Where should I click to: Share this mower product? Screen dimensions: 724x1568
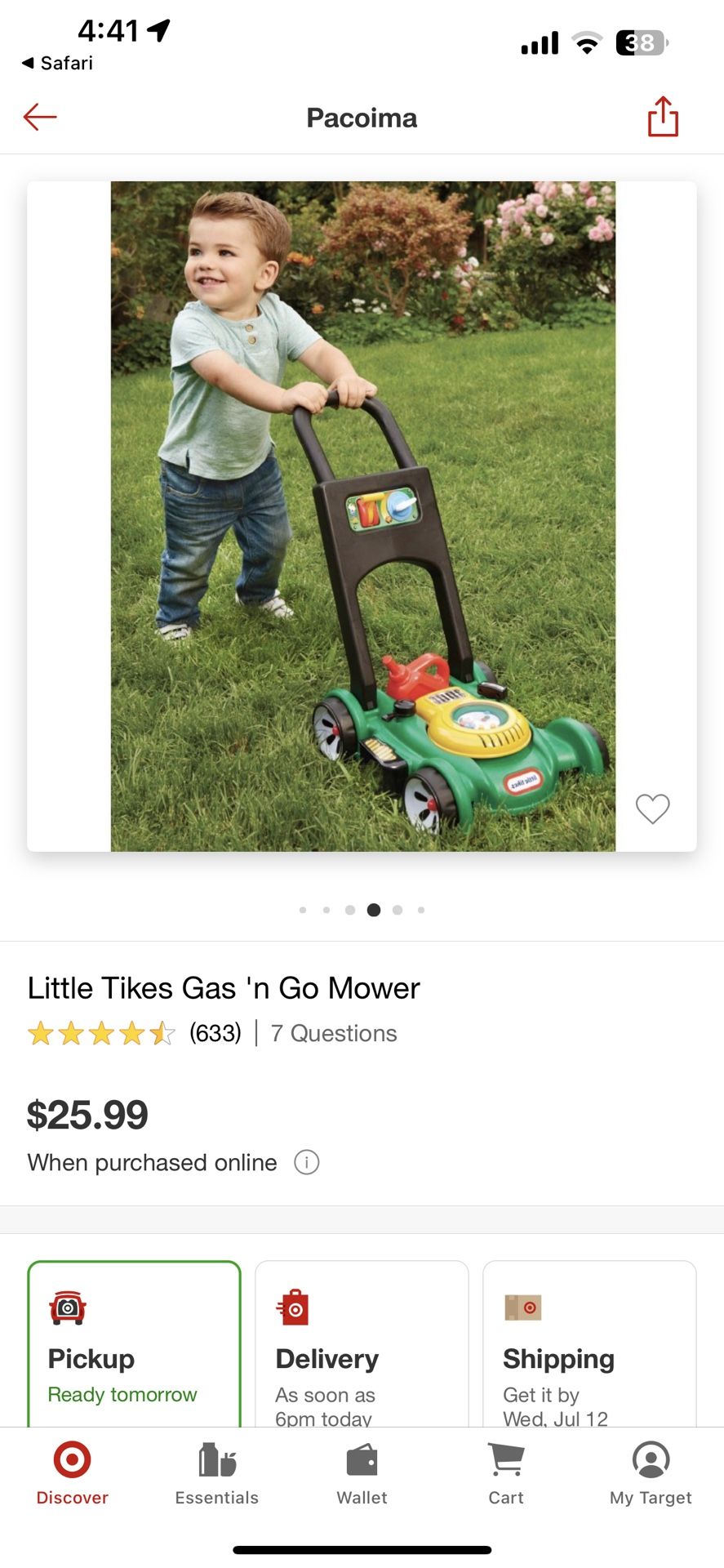click(663, 117)
